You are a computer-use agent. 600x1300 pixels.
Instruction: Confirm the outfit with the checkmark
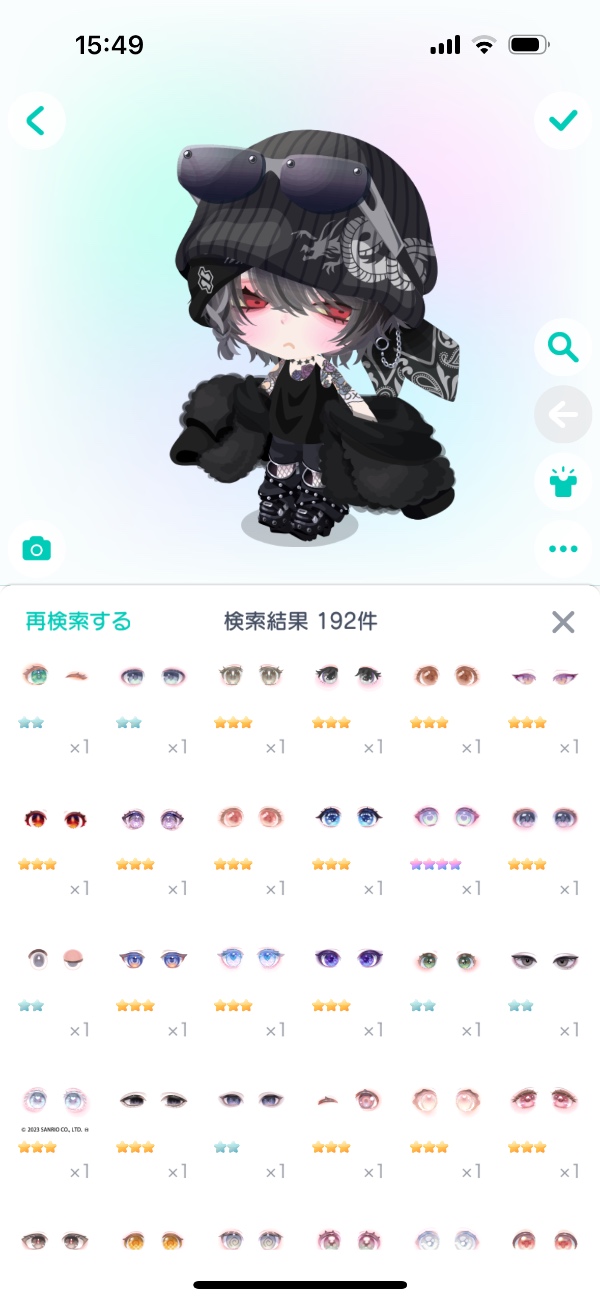pos(563,121)
